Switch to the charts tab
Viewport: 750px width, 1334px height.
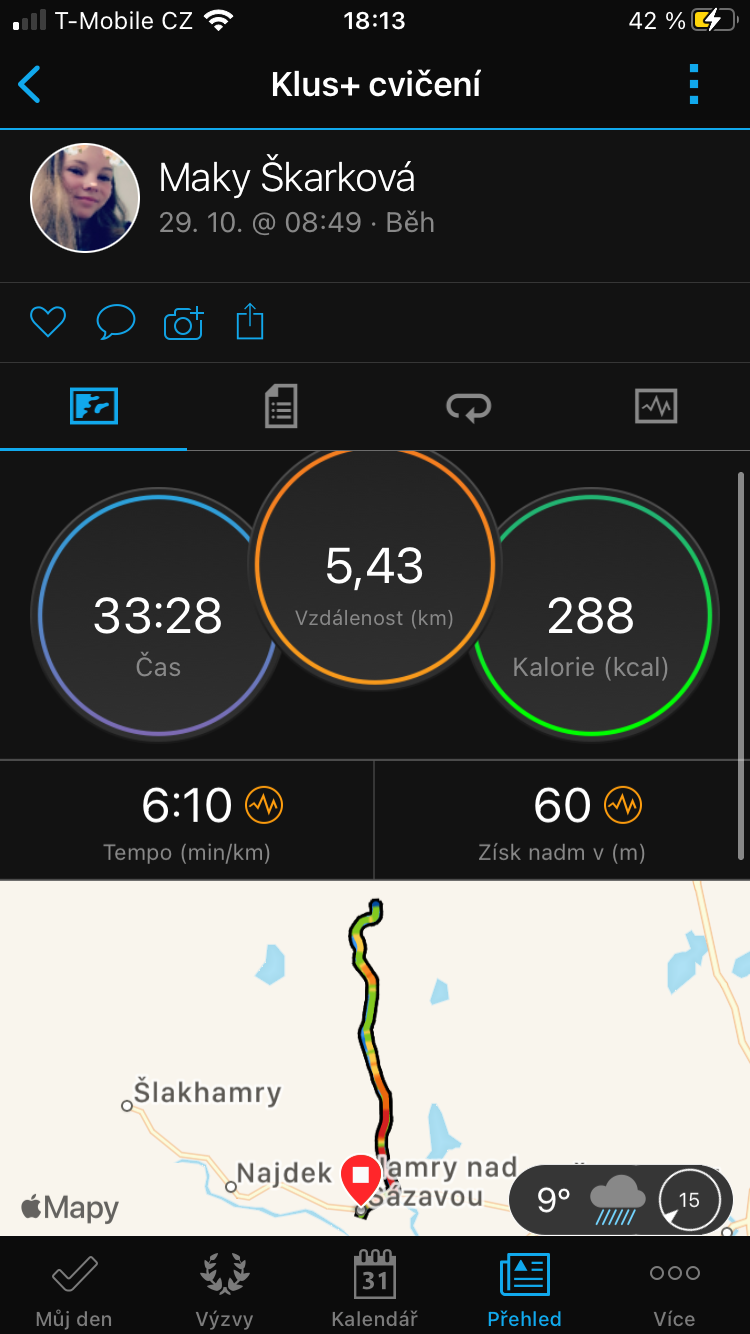(x=656, y=407)
